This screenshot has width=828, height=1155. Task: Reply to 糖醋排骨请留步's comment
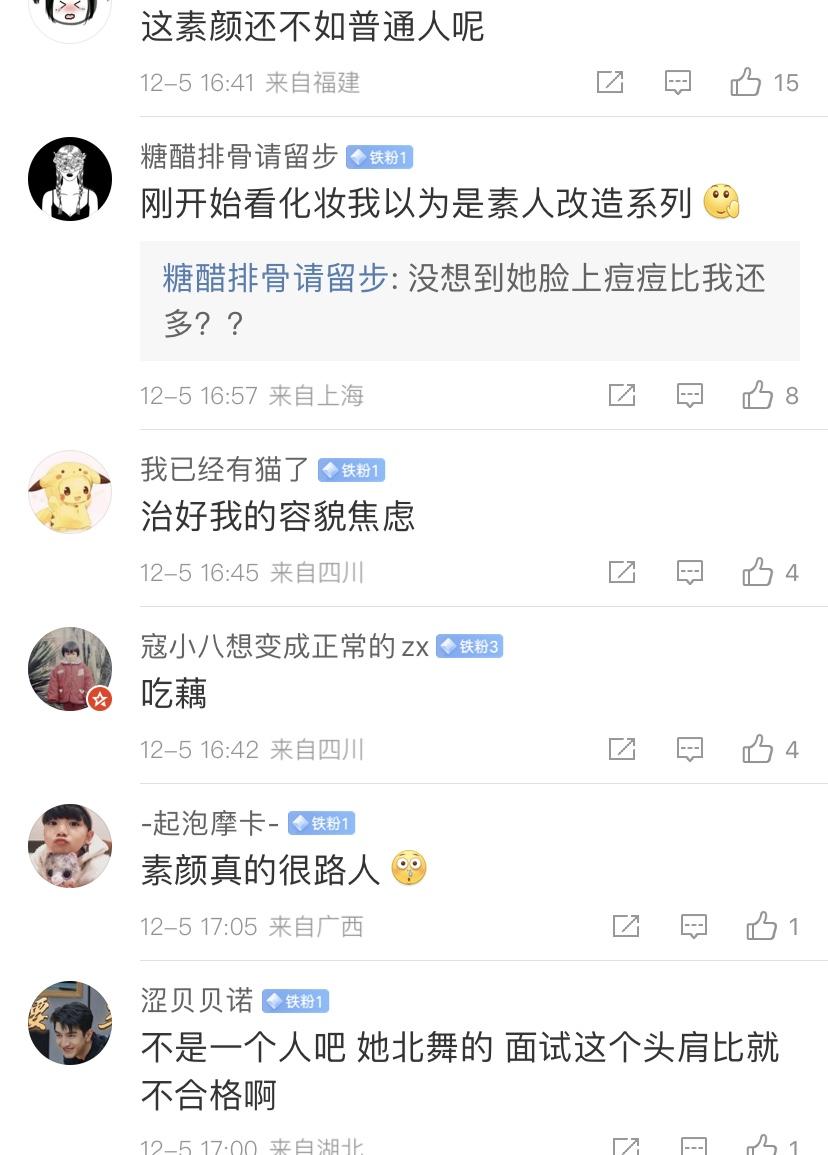click(690, 396)
